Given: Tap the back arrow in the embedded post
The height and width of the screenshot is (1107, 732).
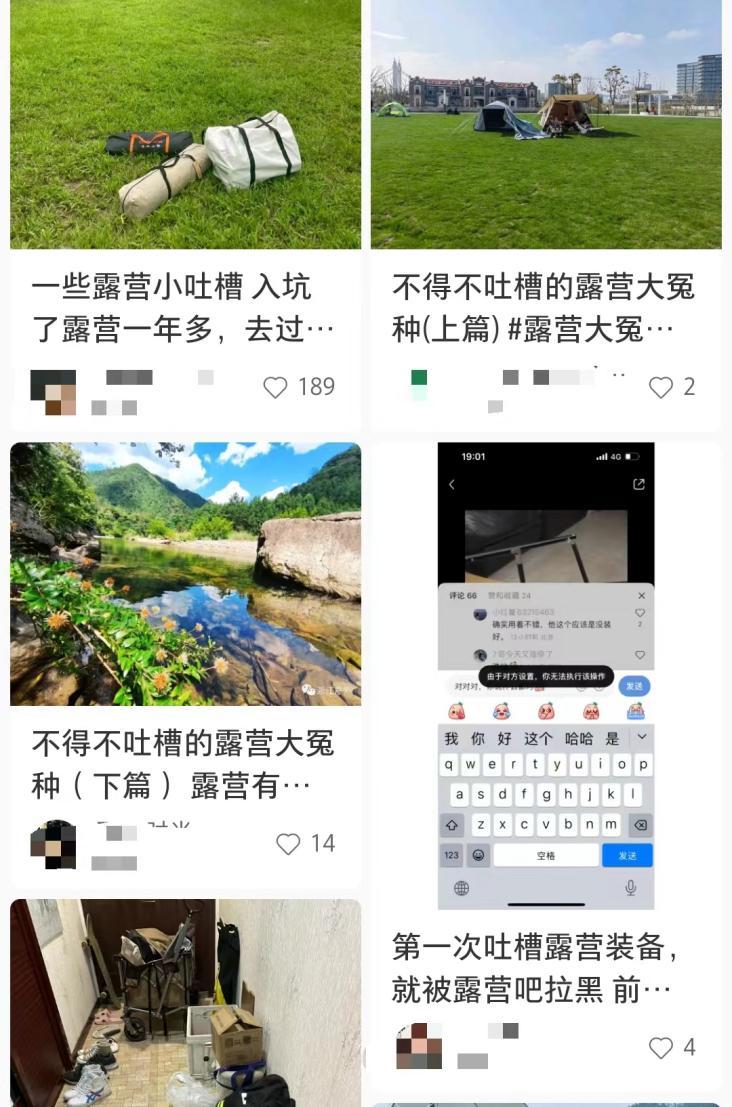Looking at the screenshot, I should tap(452, 484).
